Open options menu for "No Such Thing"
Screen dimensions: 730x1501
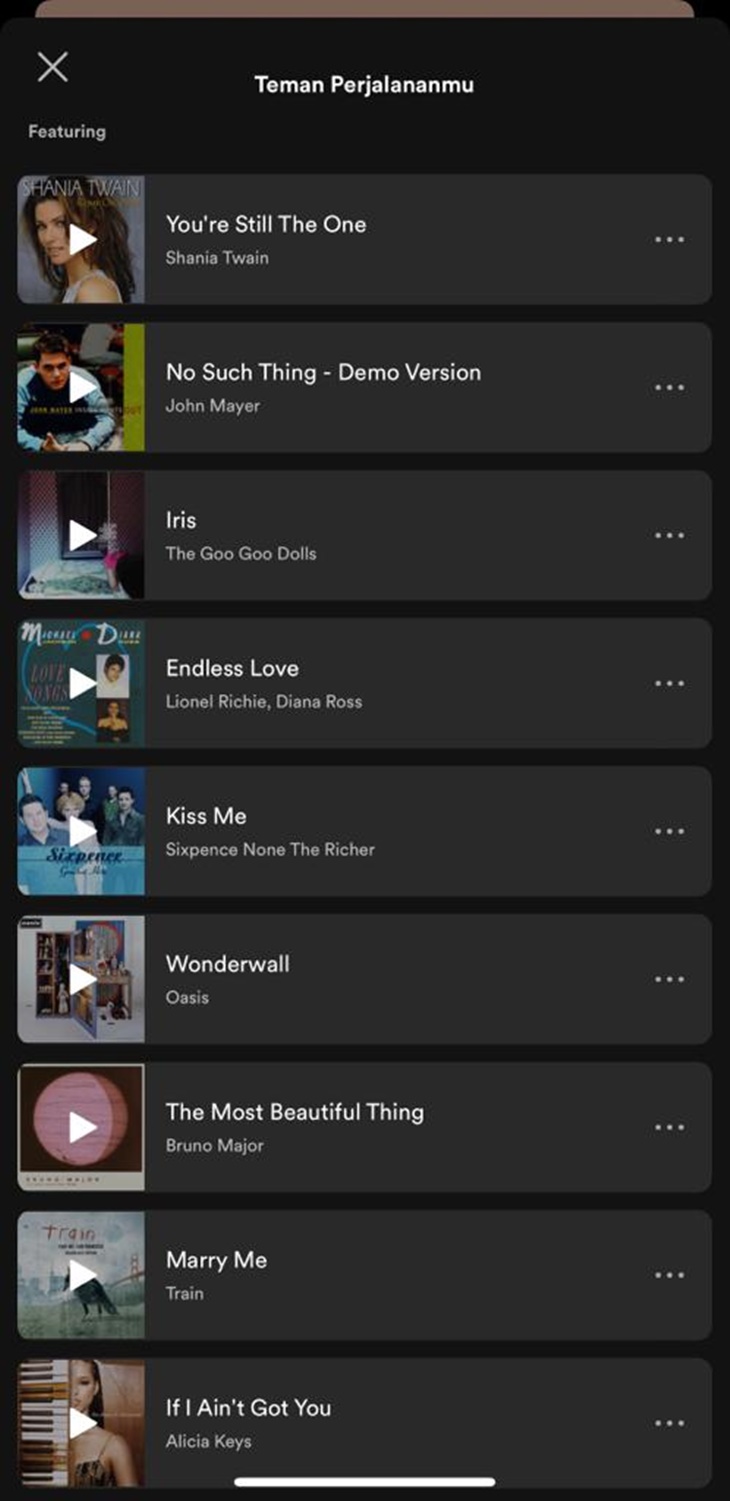coord(669,387)
